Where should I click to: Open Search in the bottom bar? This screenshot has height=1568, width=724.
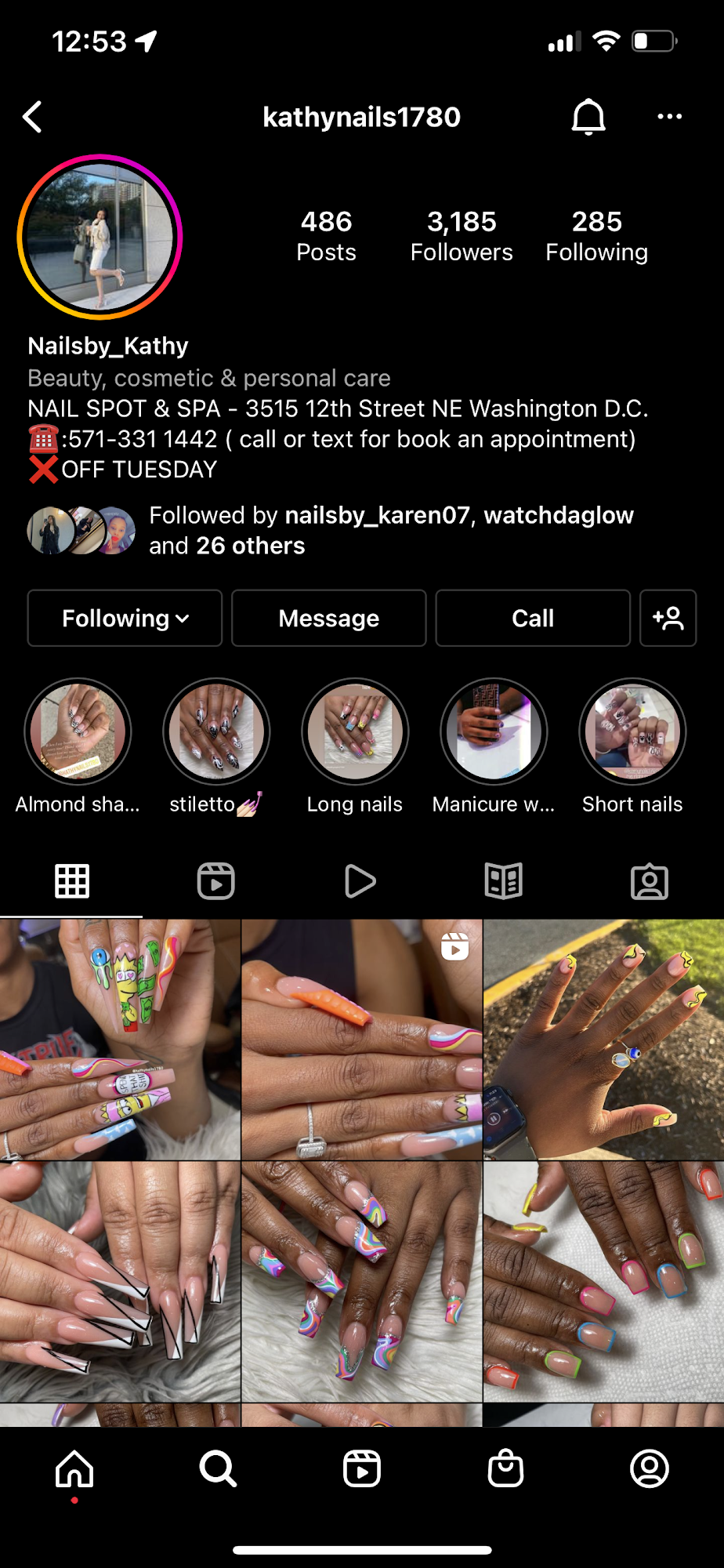click(218, 1468)
